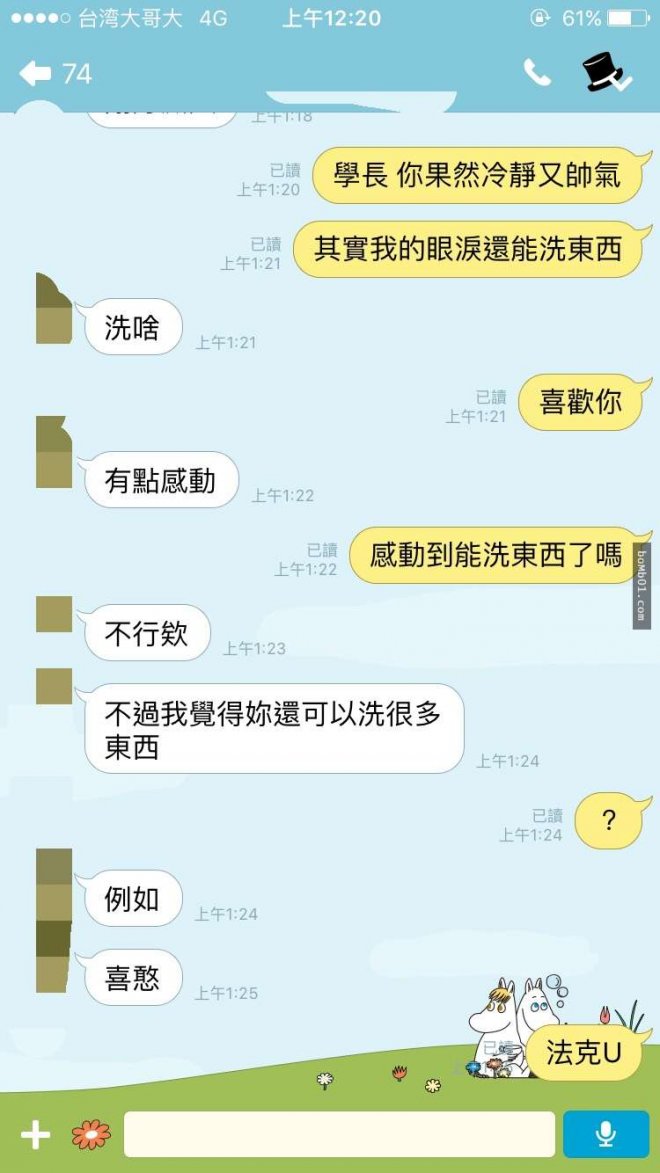Focus the message input field
660x1173 pixels.
click(339, 1134)
